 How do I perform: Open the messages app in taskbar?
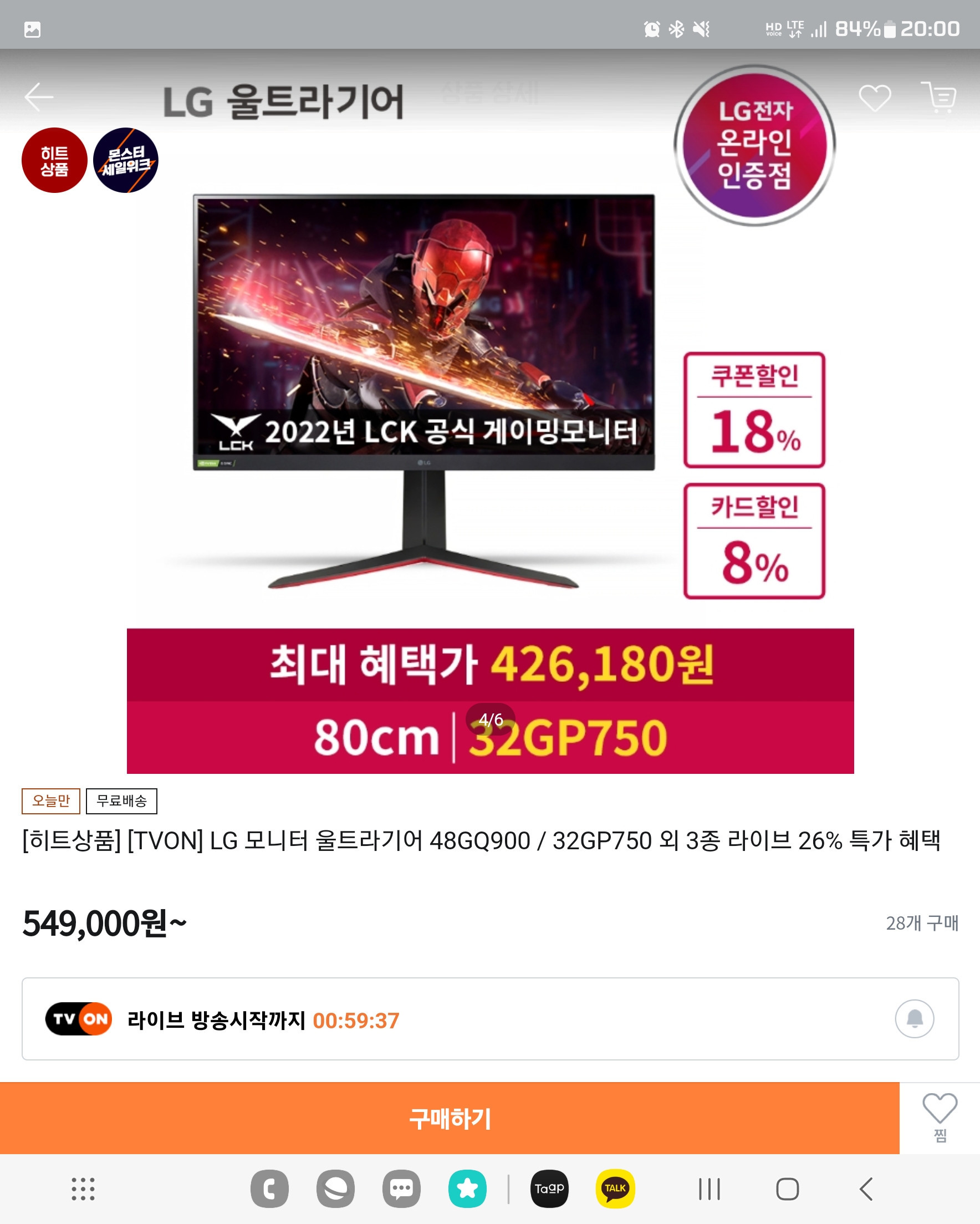pyautogui.click(x=401, y=1189)
